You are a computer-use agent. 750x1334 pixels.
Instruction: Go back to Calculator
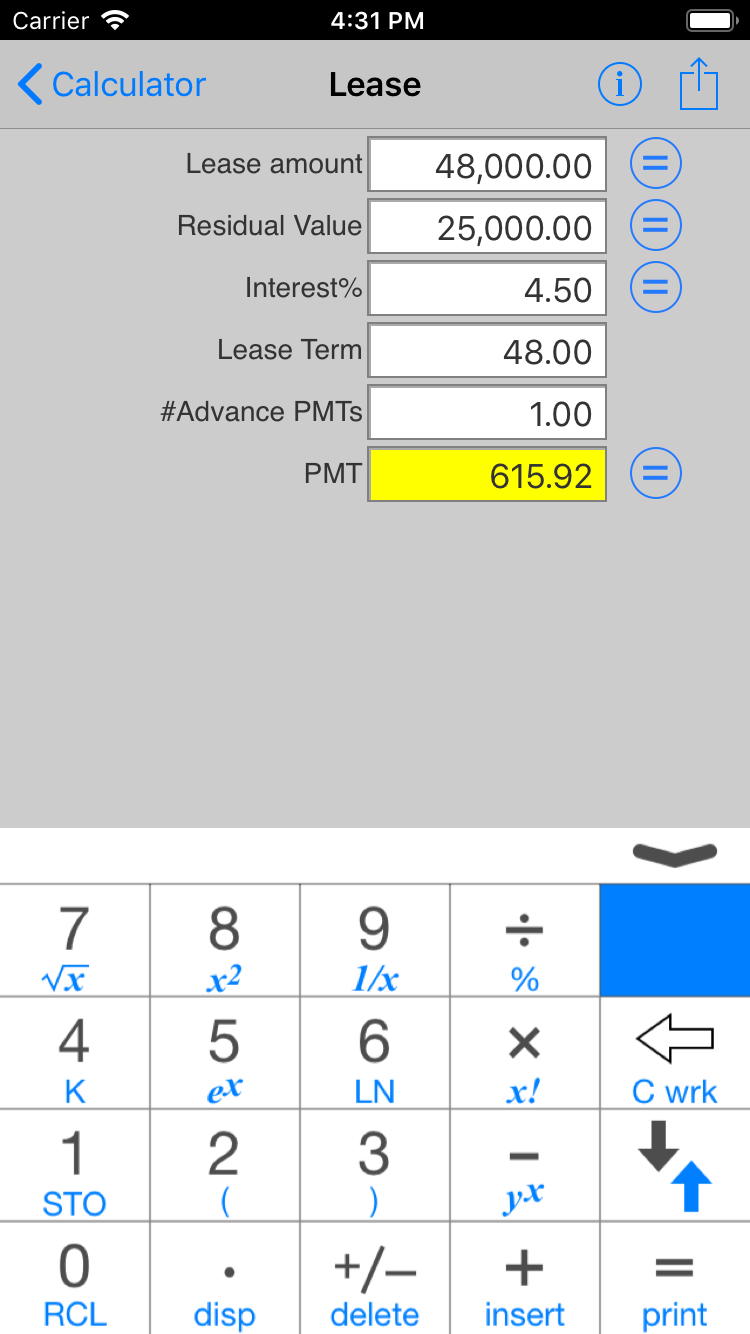tap(111, 85)
